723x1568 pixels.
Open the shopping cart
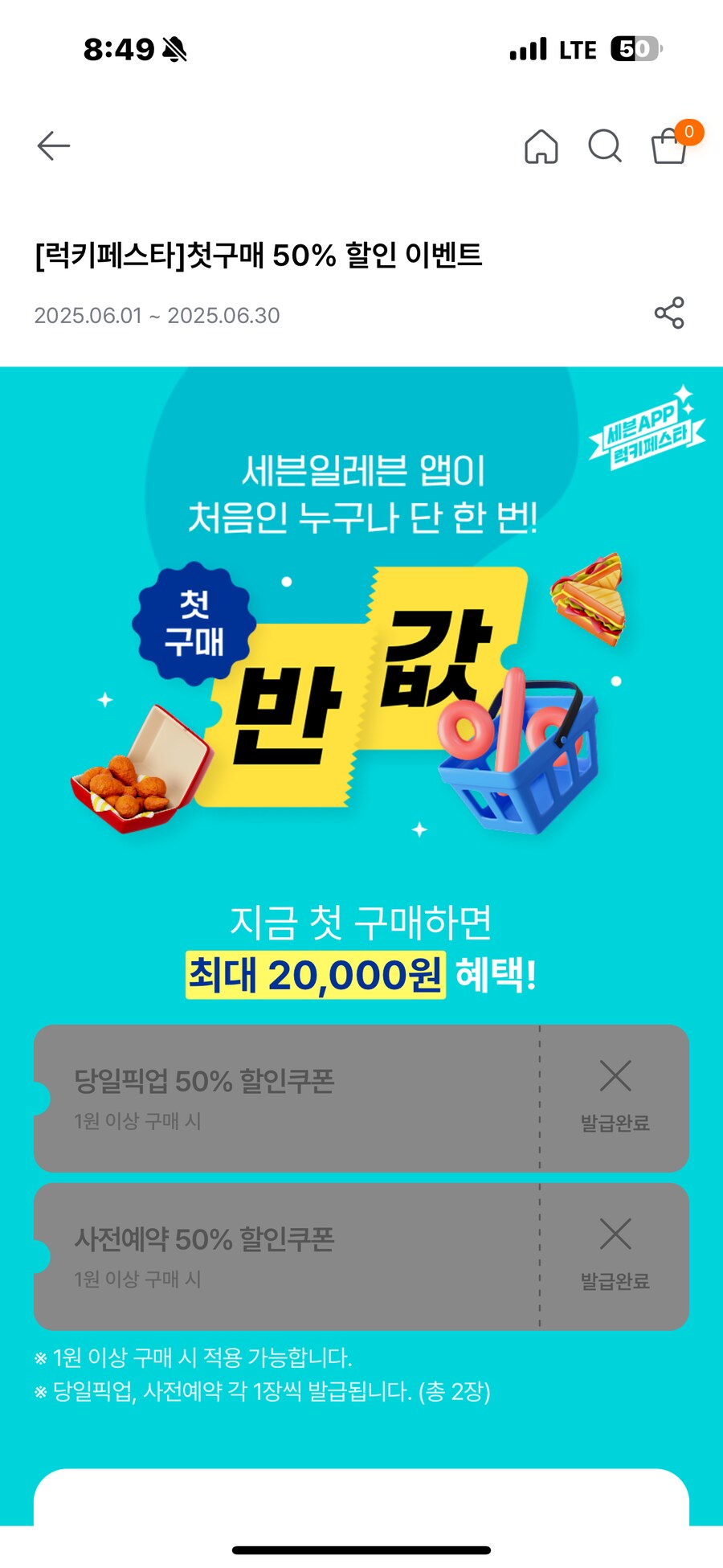click(669, 147)
